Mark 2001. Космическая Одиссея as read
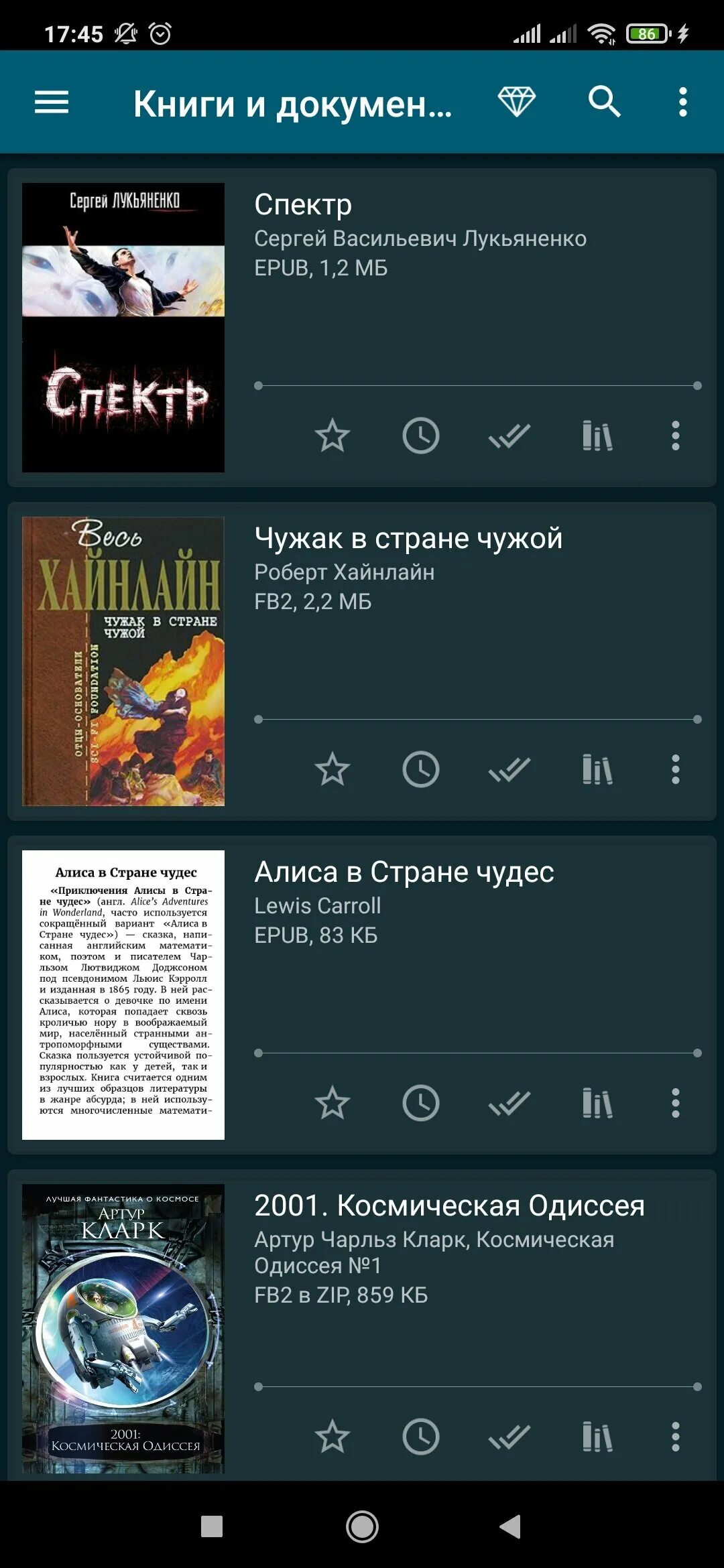 (x=509, y=1437)
